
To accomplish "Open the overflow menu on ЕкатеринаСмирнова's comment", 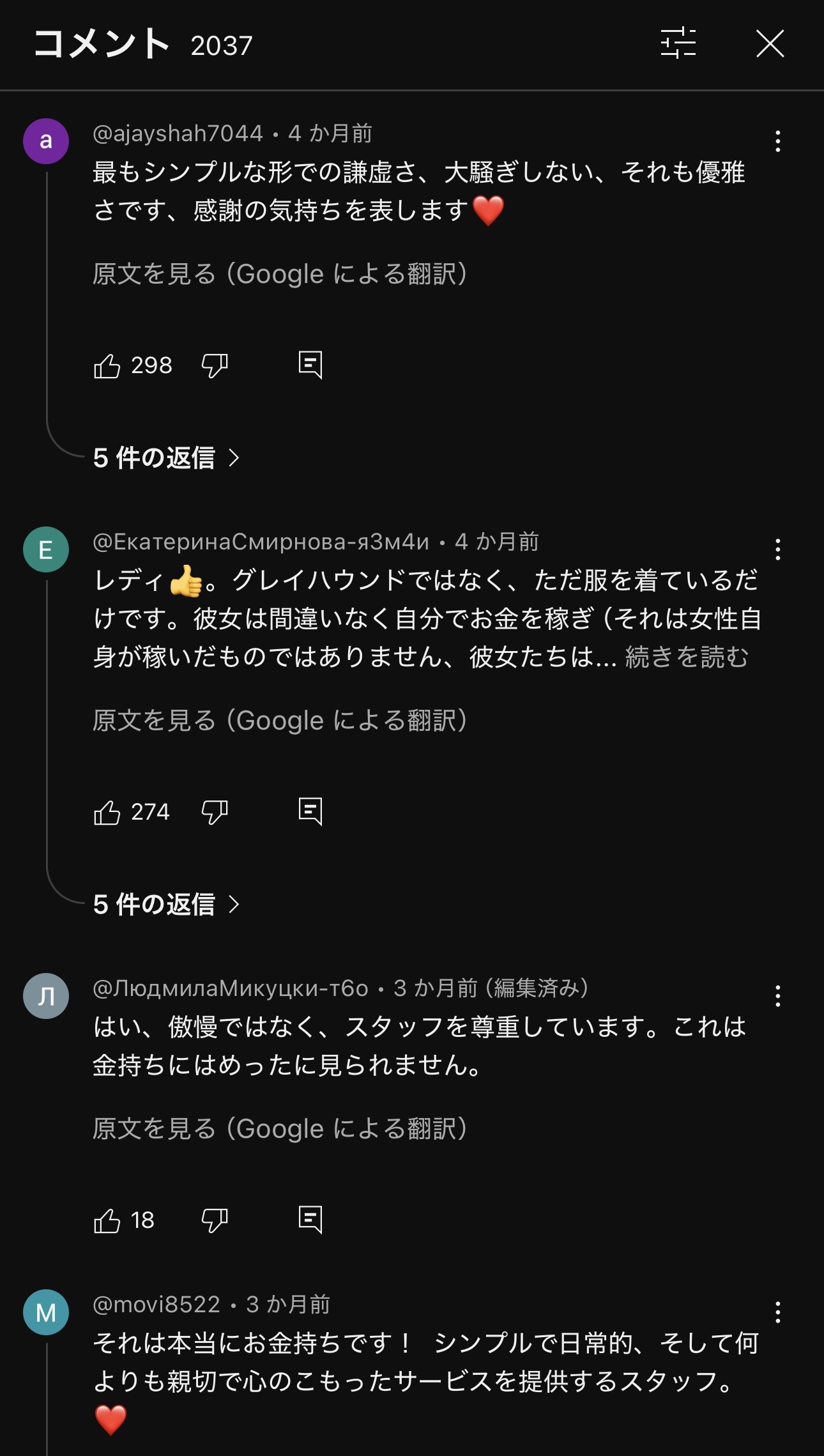I will tap(777, 549).
